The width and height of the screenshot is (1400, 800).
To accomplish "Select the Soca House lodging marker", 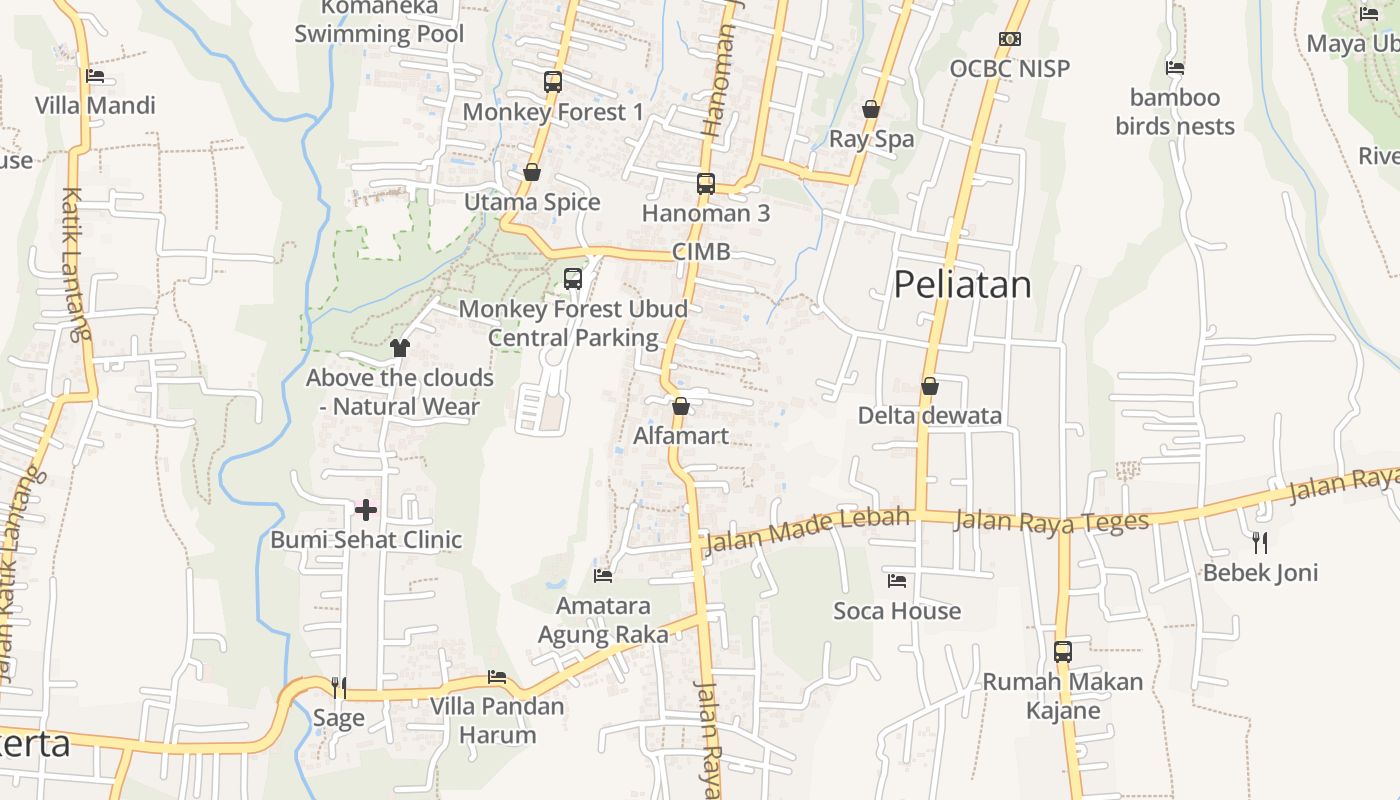I will point(897,581).
